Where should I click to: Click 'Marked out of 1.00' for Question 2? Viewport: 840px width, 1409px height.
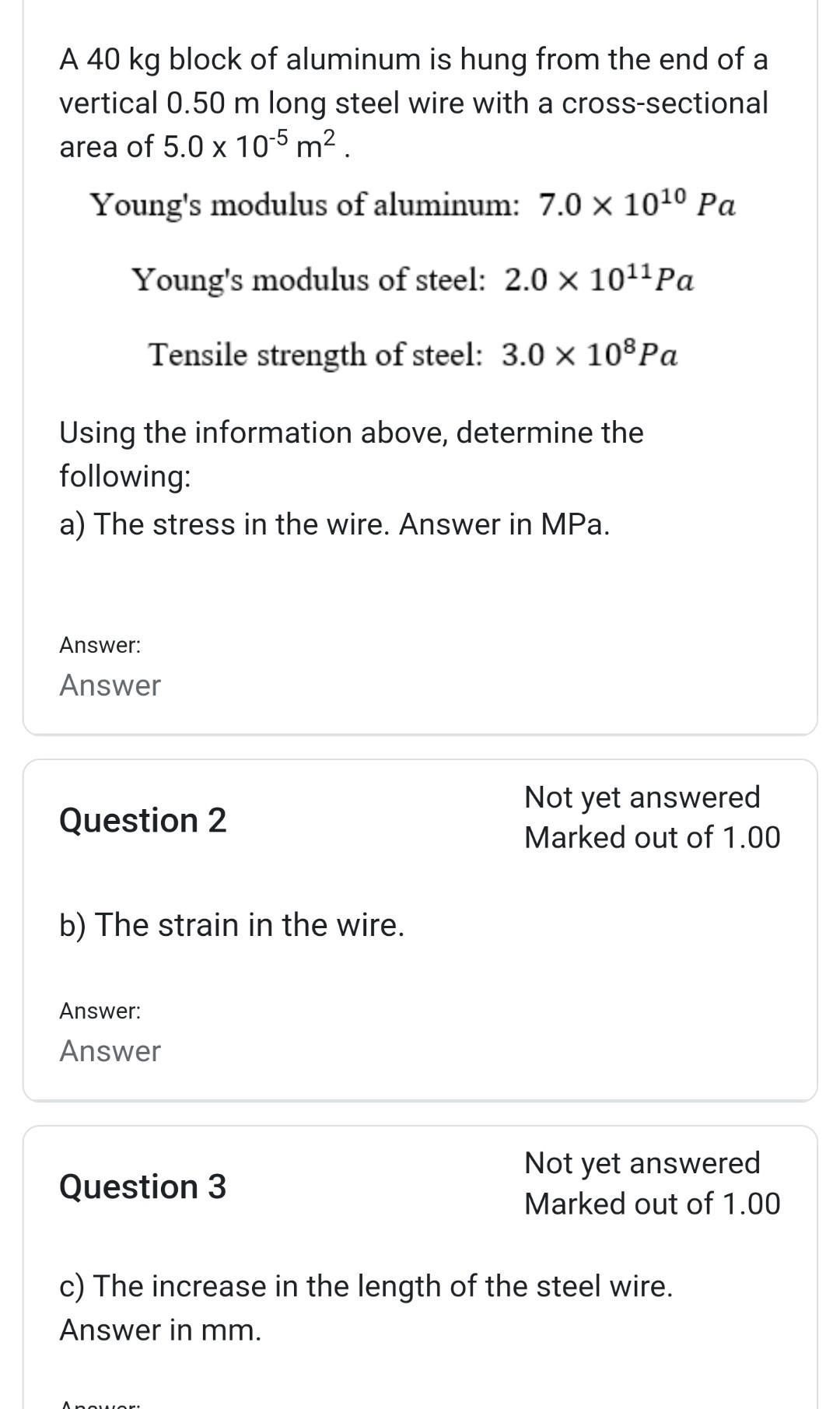[x=652, y=836]
